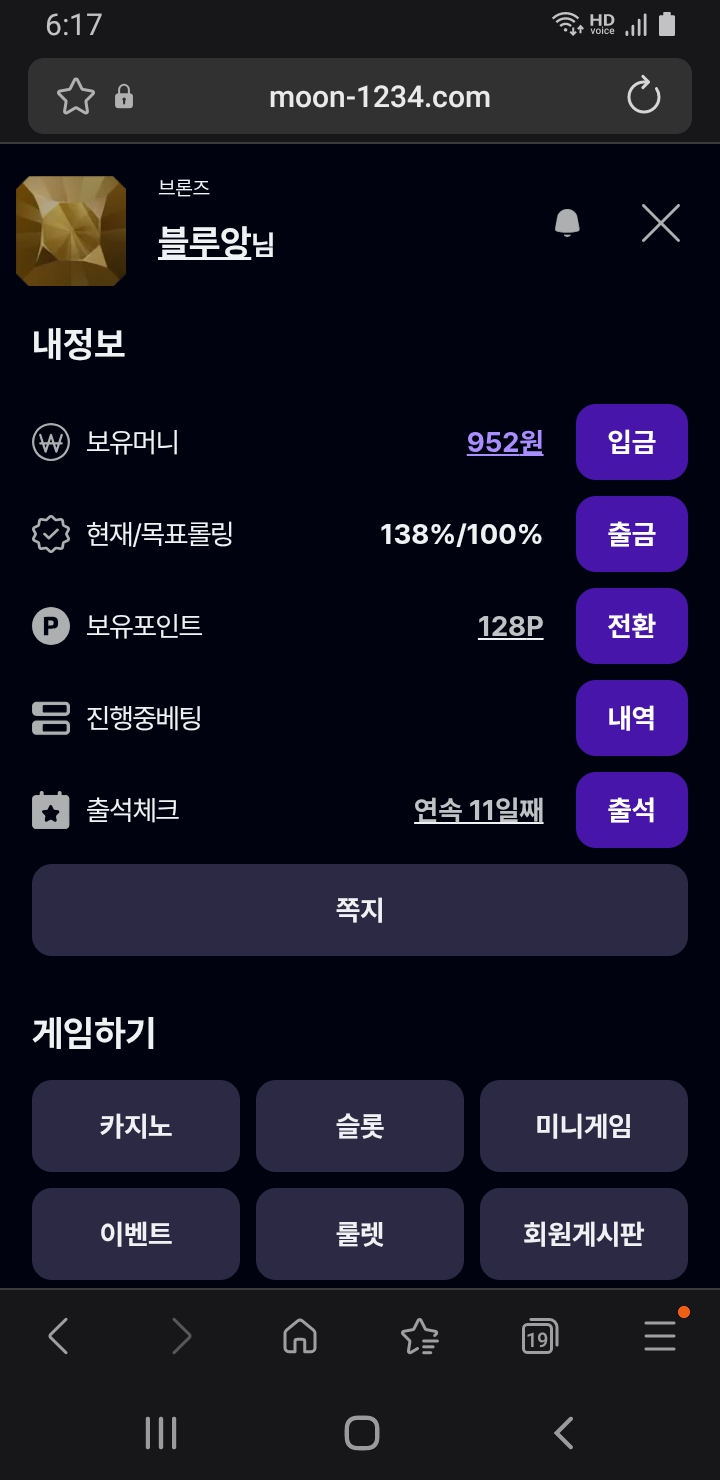The image size is (720, 1480).
Task: Close the user menu panel
Action: 661,223
